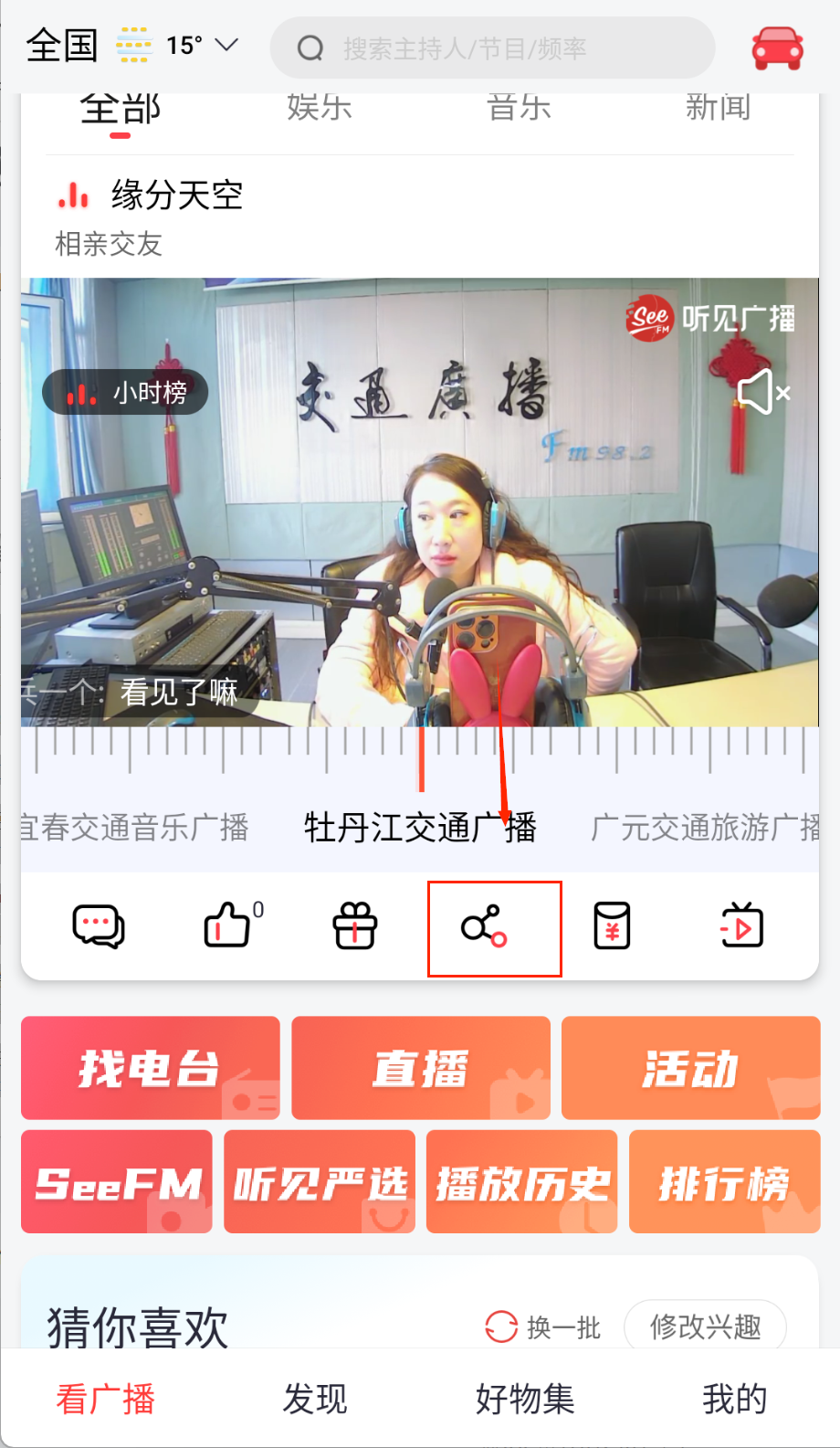Like the broadcast with the thumbs-up
The image size is (840, 1448).
226,925
